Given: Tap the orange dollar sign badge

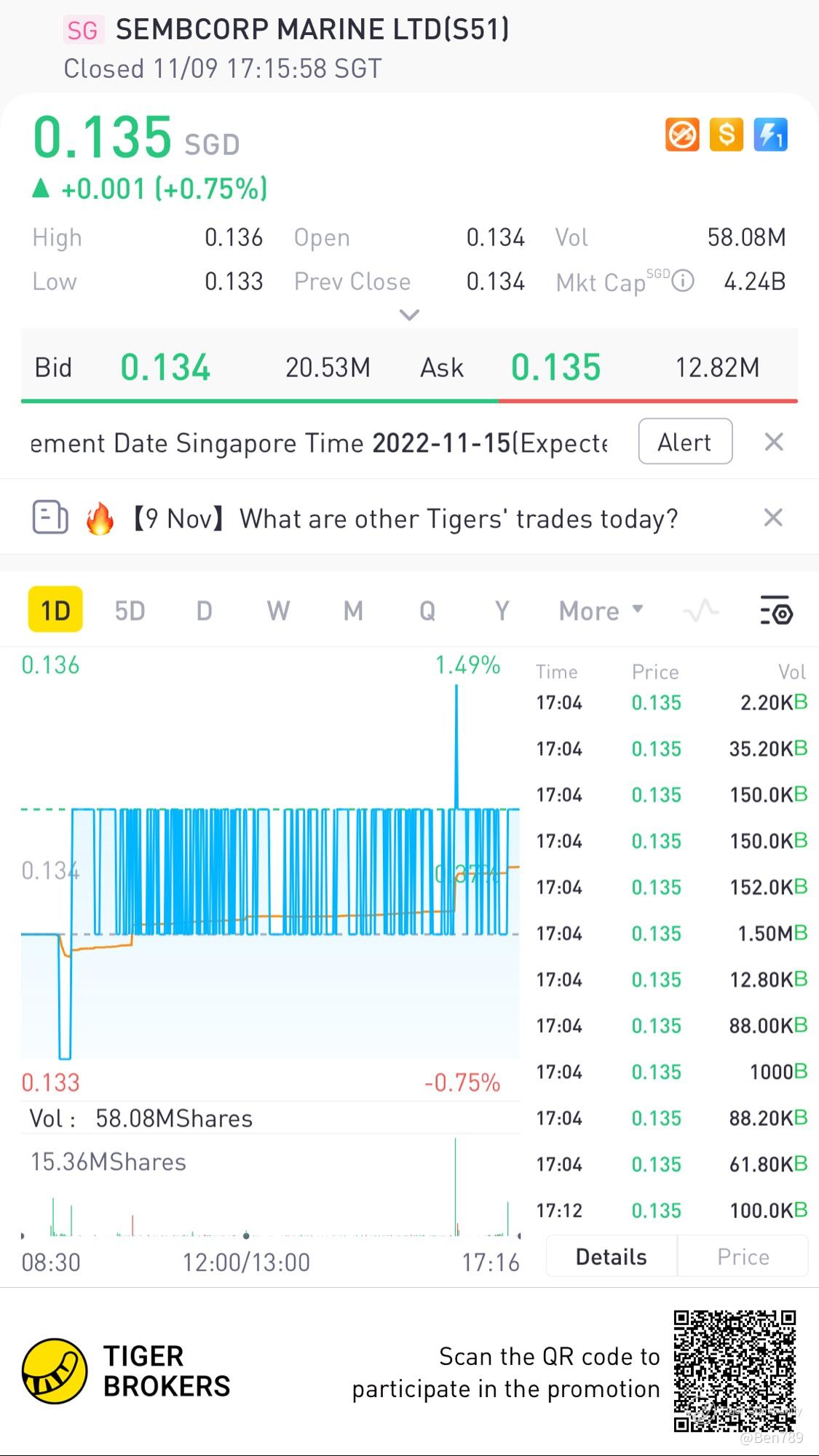Looking at the screenshot, I should (727, 135).
